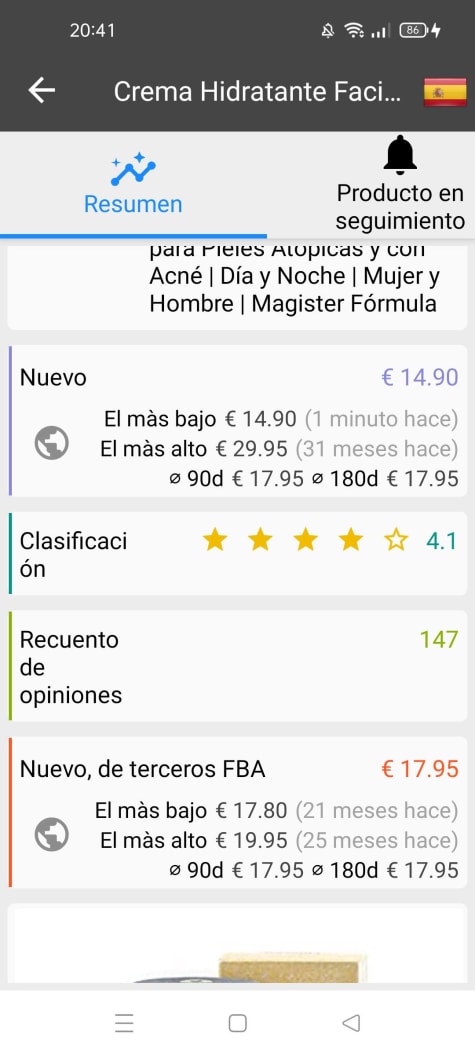Open the Nuevo price card
The width and height of the screenshot is (475, 1056).
(x=237, y=421)
